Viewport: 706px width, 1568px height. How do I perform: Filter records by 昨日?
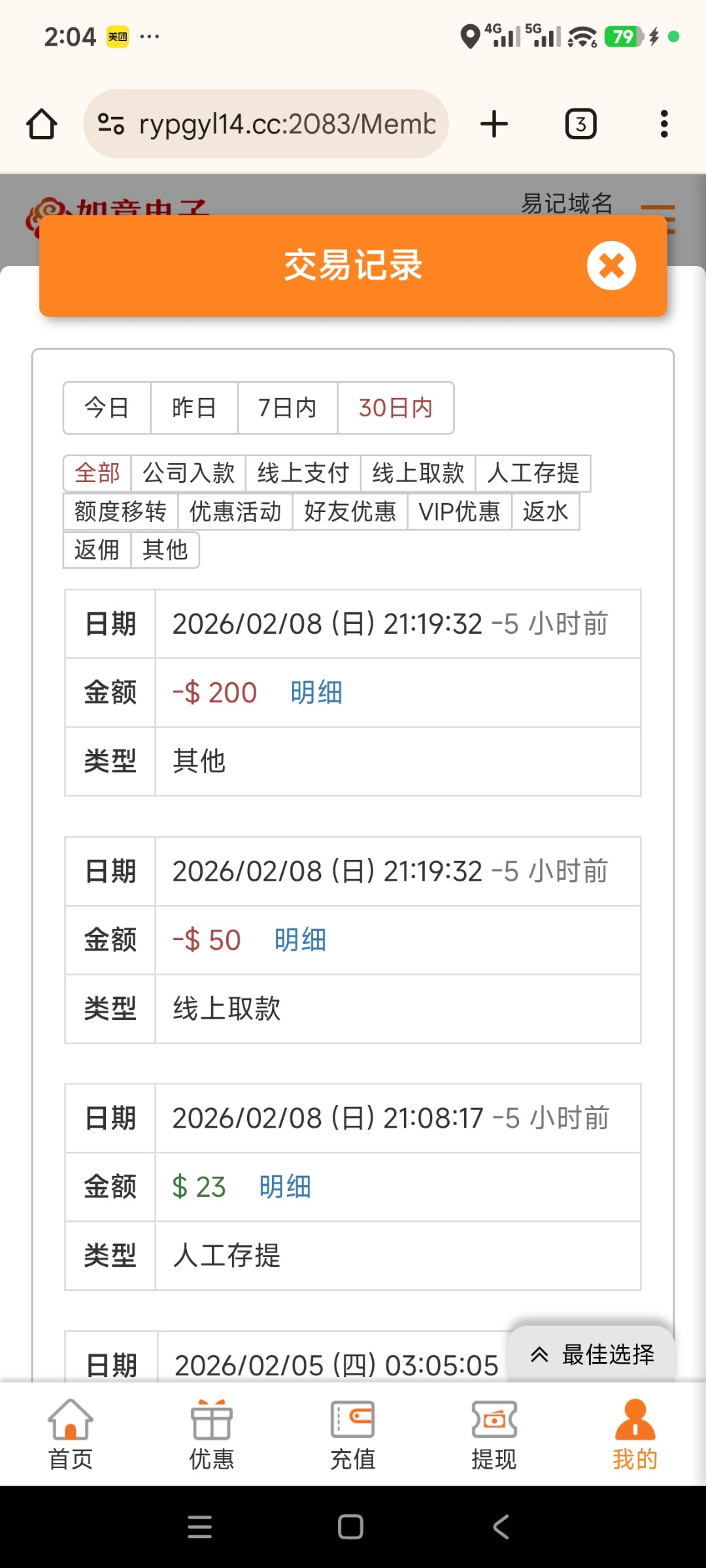pyautogui.click(x=194, y=408)
